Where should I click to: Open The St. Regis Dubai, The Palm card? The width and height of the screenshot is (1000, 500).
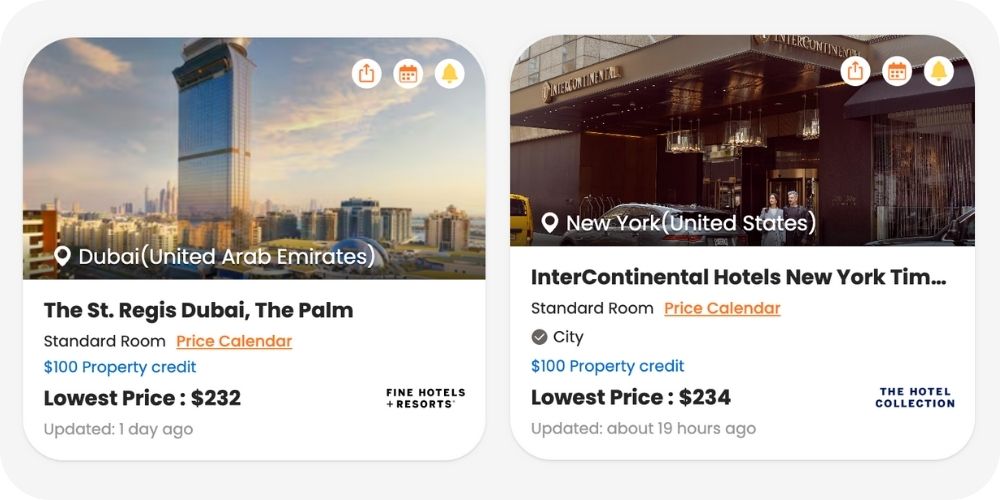(x=198, y=310)
